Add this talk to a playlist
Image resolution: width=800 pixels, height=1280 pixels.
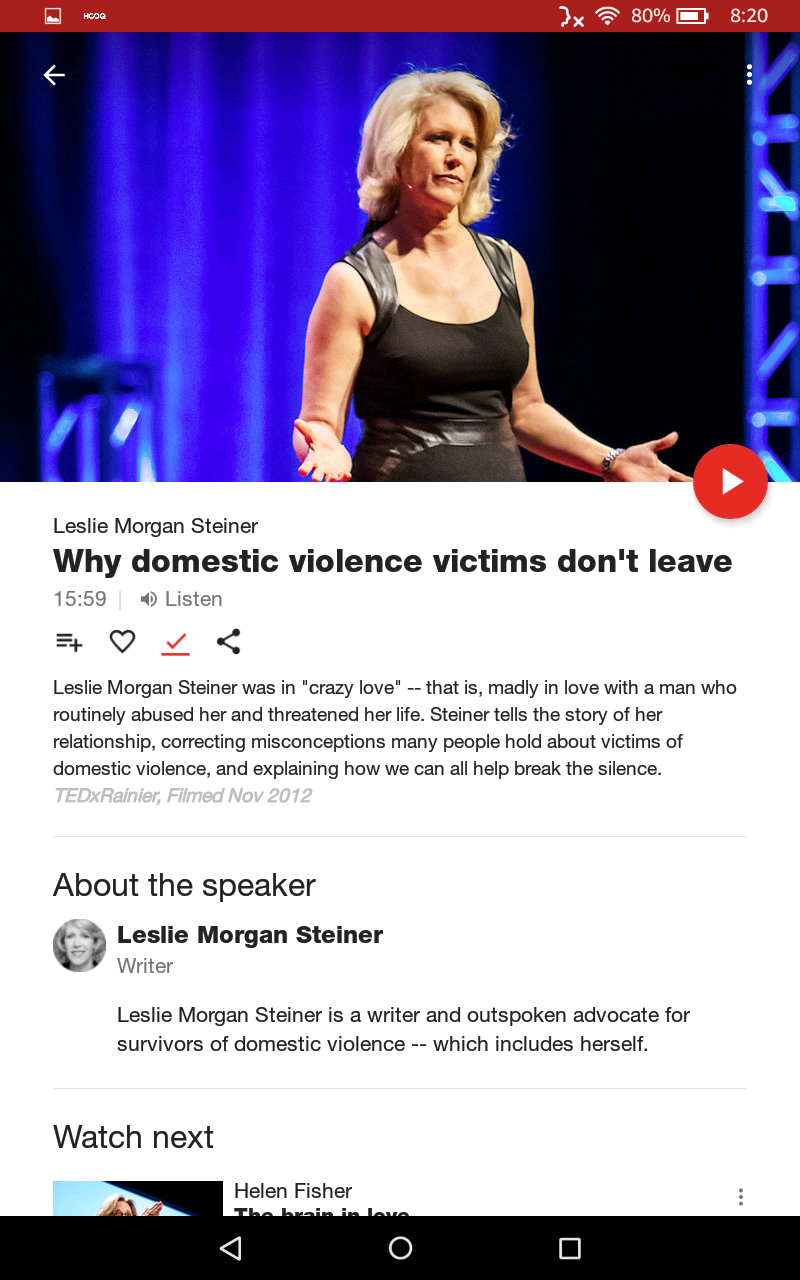point(69,642)
